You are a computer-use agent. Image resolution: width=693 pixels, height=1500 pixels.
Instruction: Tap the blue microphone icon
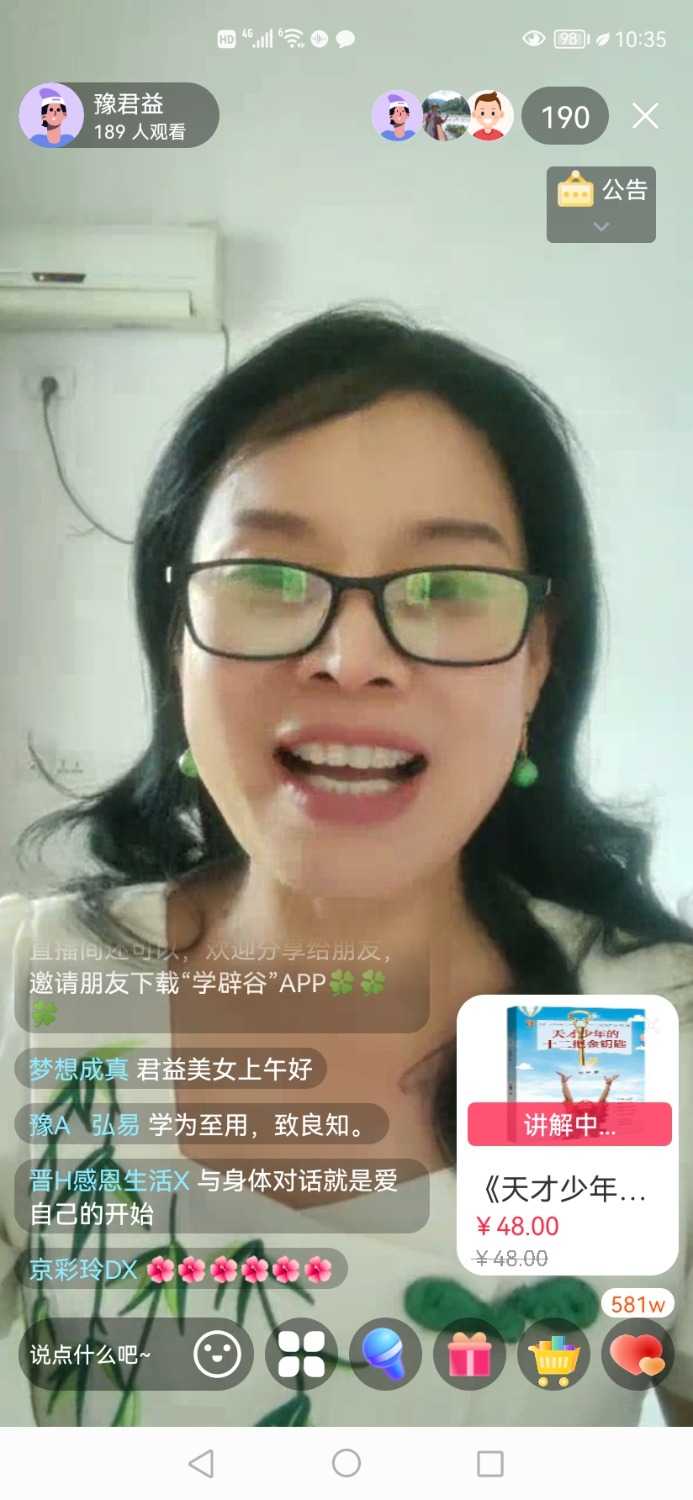click(x=385, y=1355)
